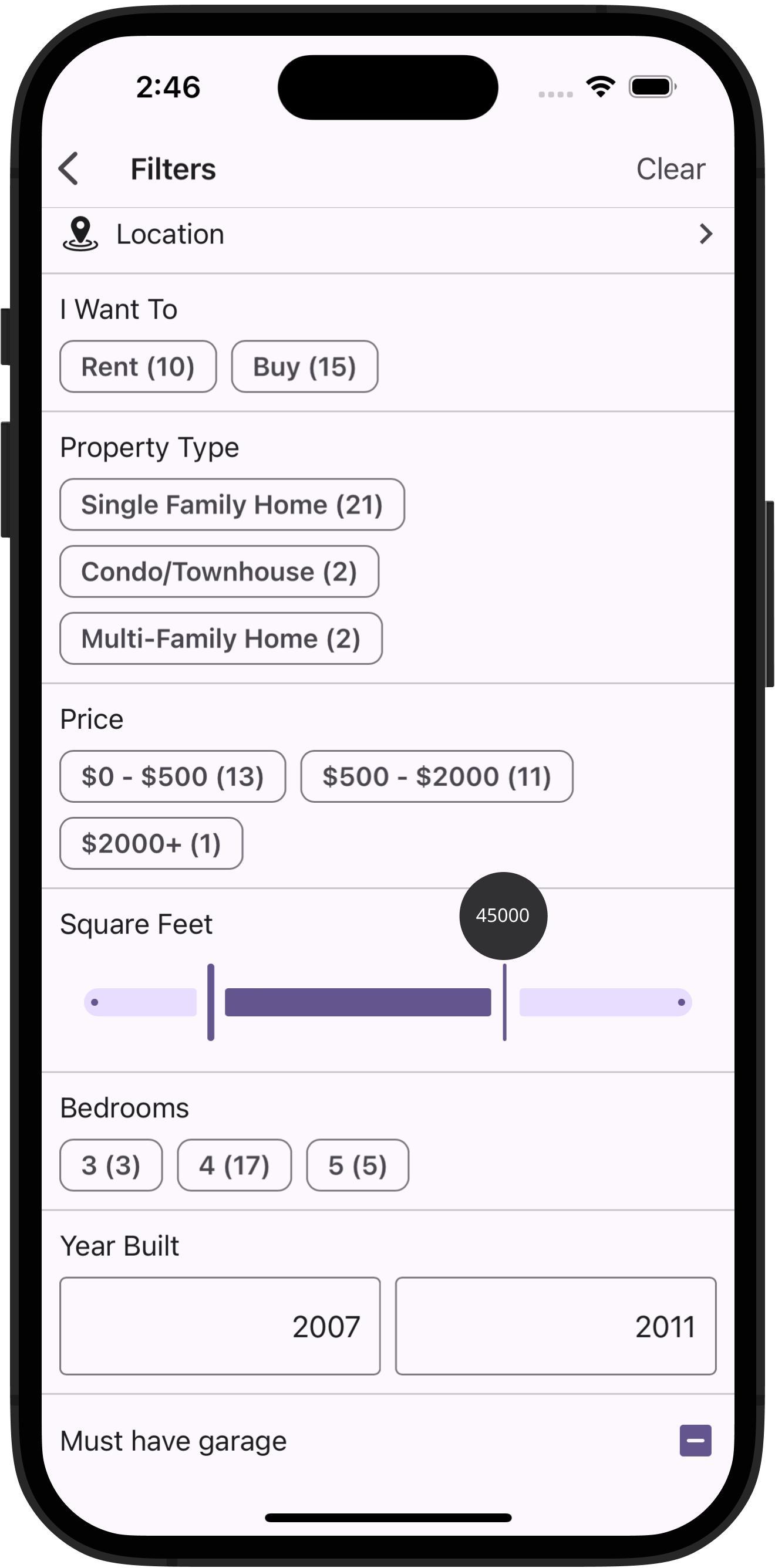775x1568 pixels.
Task: Tap the Square Feet slider's upper handle
Action: [504, 1002]
